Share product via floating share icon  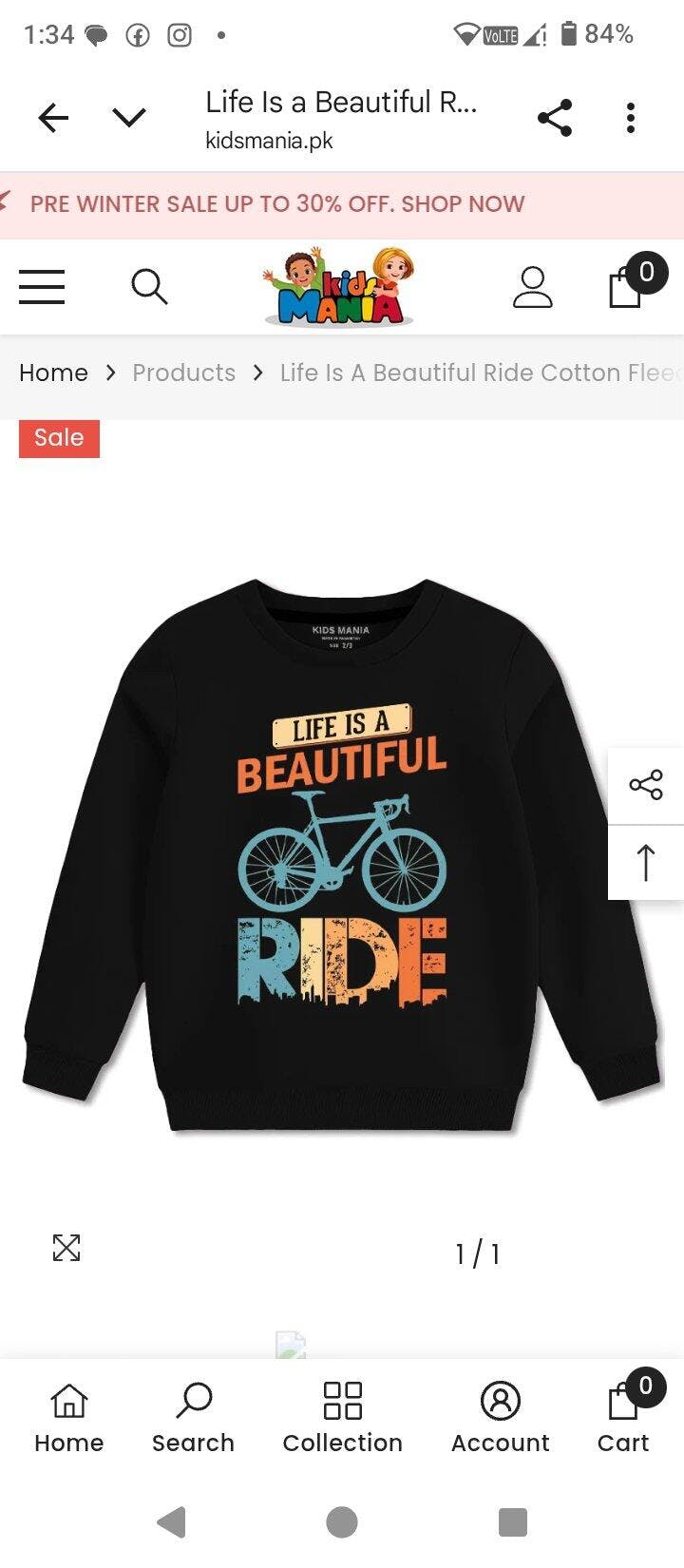646,785
